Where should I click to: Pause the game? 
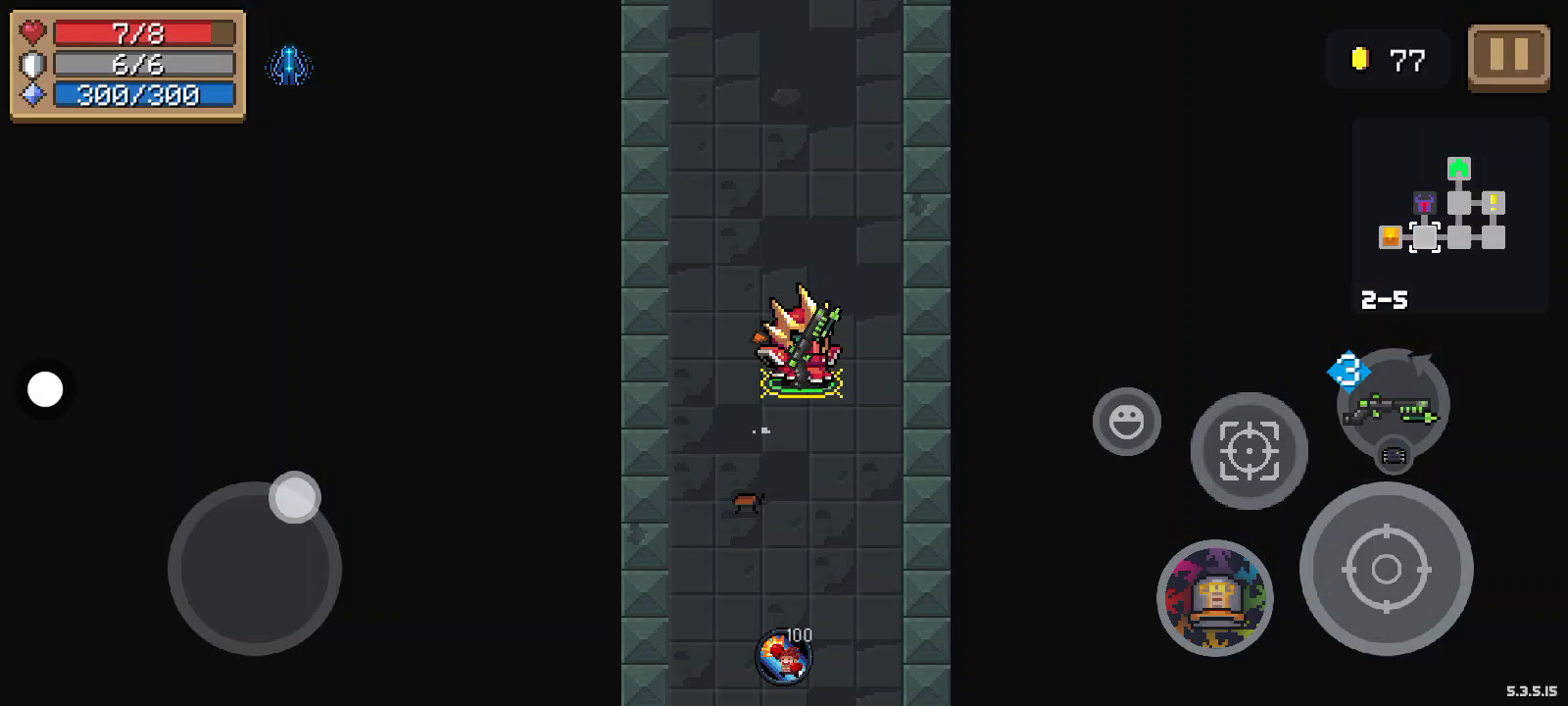(x=1508, y=57)
